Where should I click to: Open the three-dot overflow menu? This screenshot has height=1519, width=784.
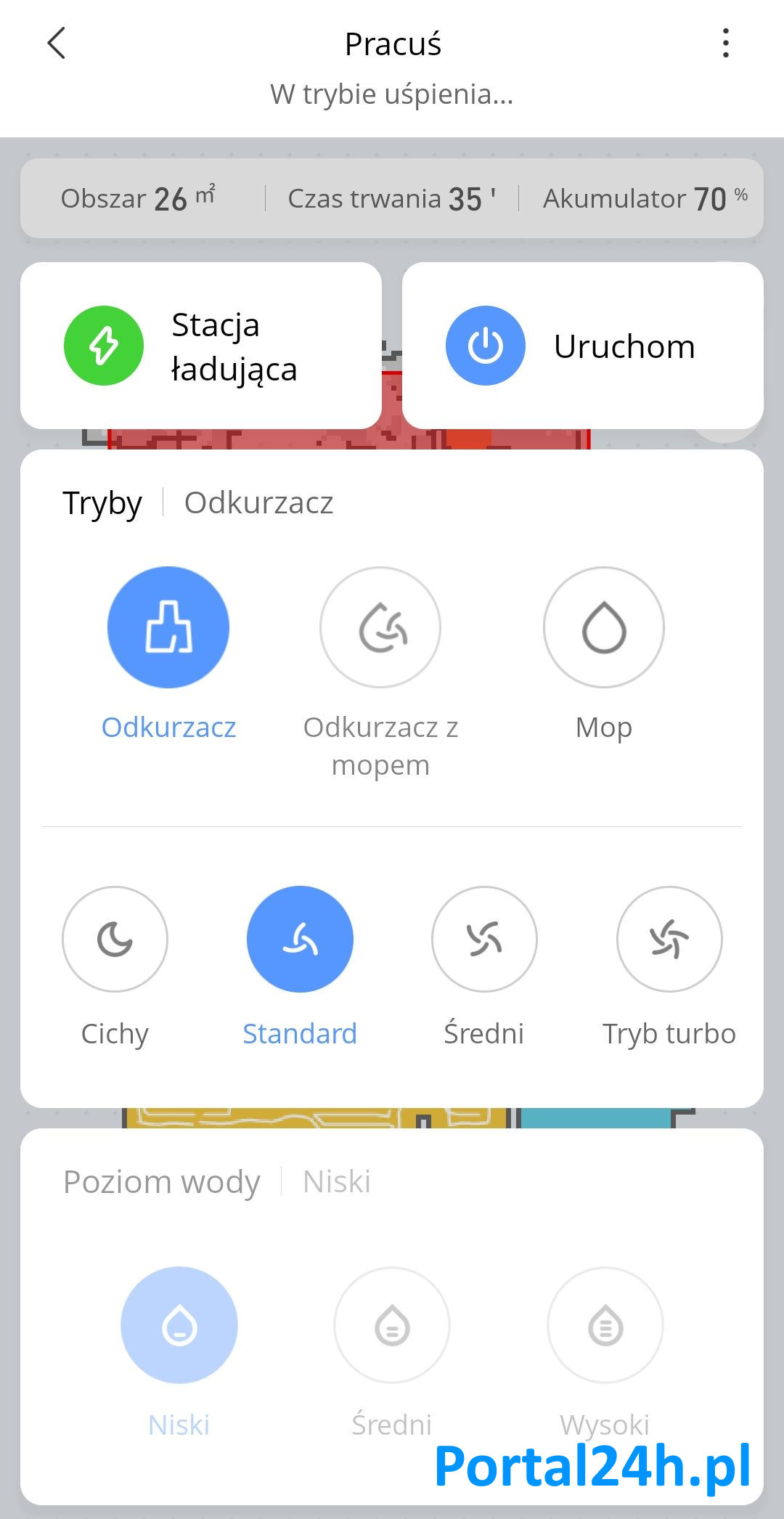(725, 44)
